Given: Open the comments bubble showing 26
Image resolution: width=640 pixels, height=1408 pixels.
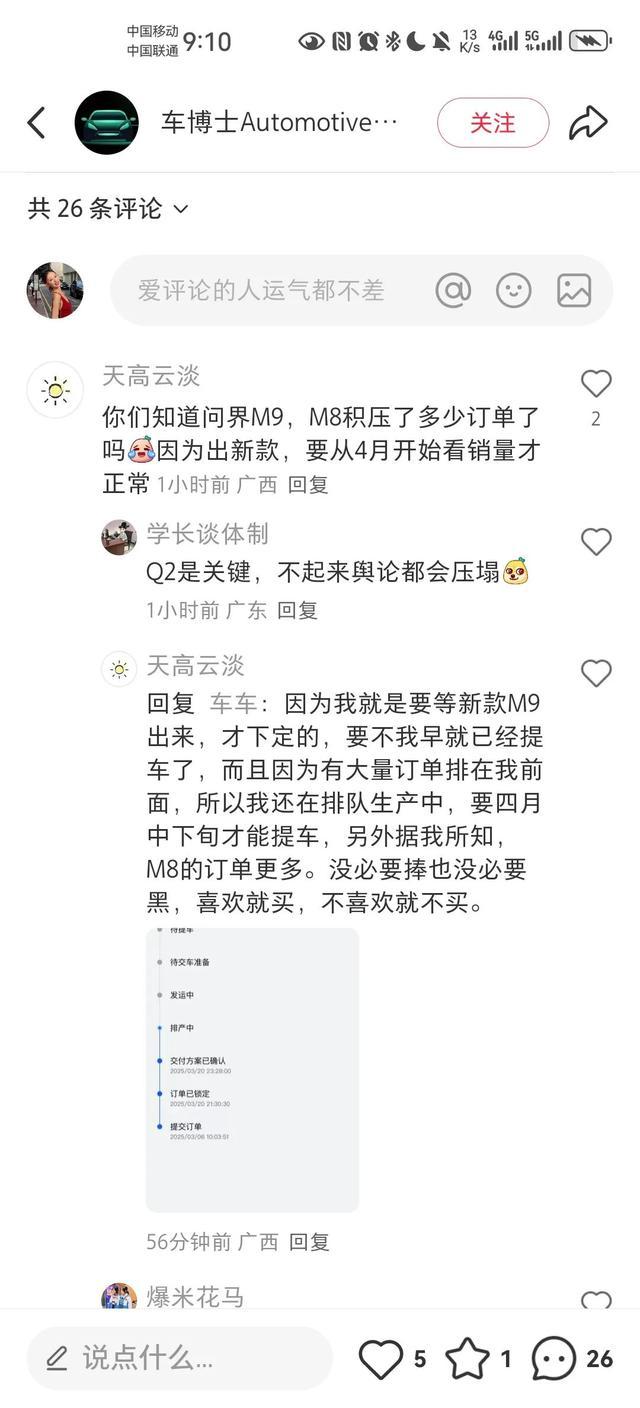Looking at the screenshot, I should tap(554, 1358).
